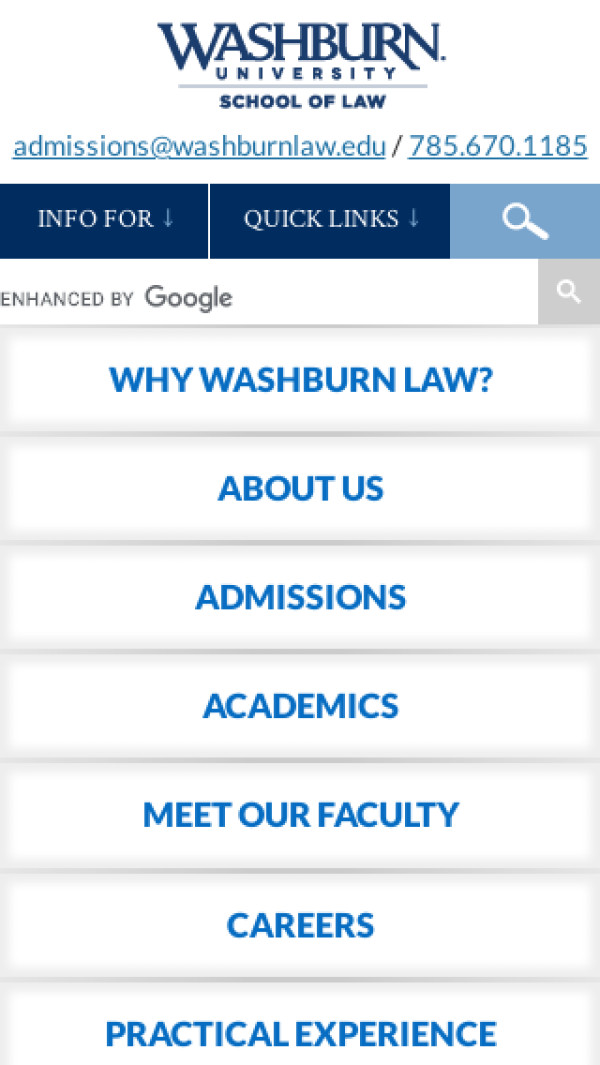Select Academics from the menu
This screenshot has width=600, height=1065.
(300, 706)
